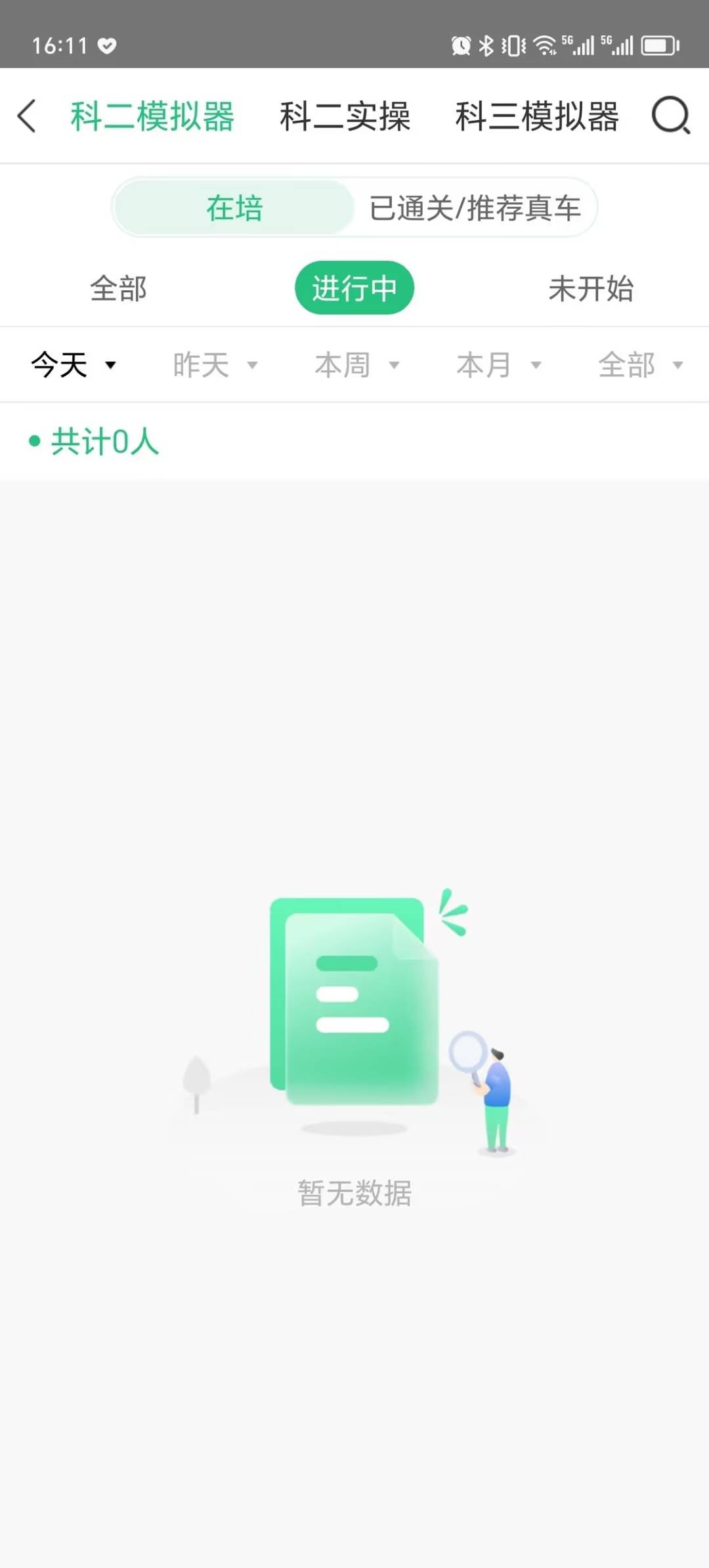Switch to 已通关/推荐真车 segment

point(475,208)
